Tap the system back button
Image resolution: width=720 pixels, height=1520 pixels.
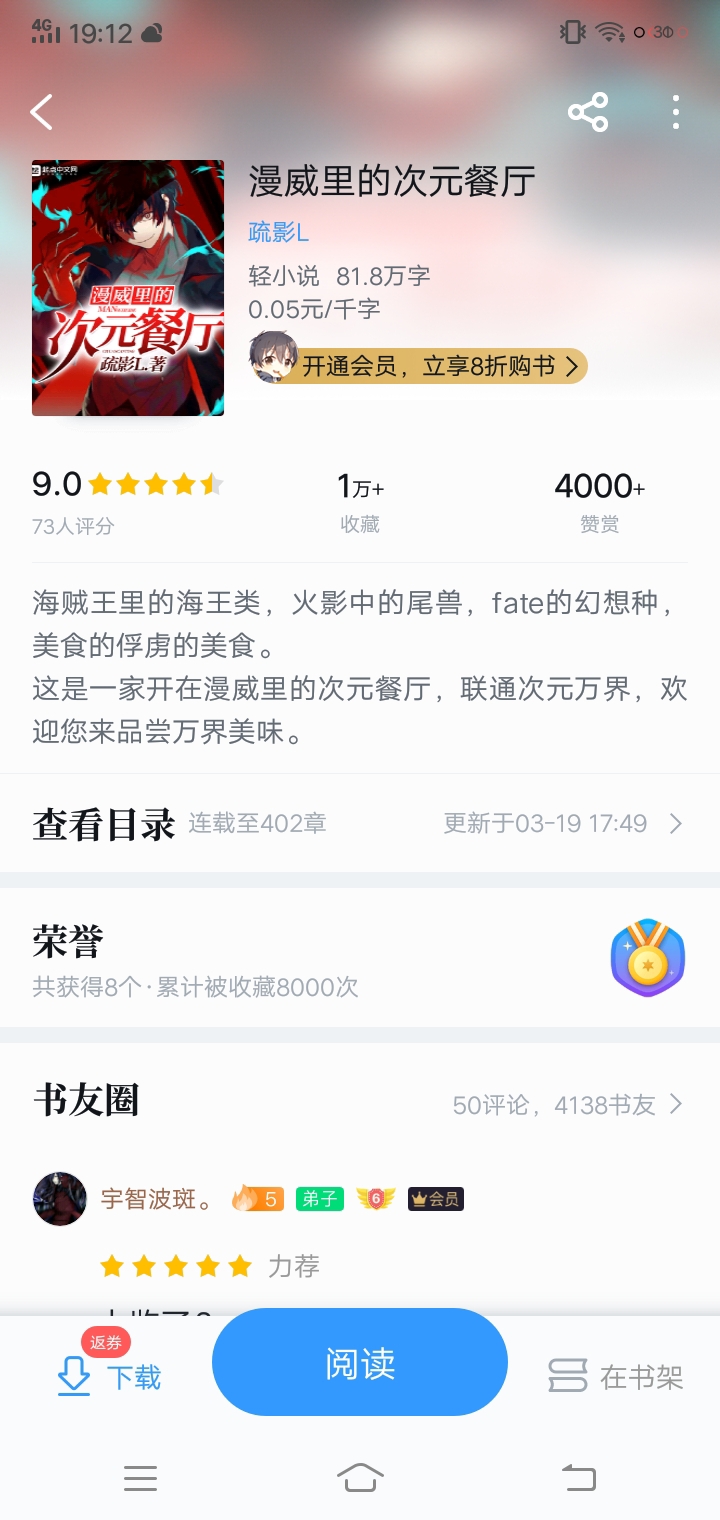tap(578, 1476)
